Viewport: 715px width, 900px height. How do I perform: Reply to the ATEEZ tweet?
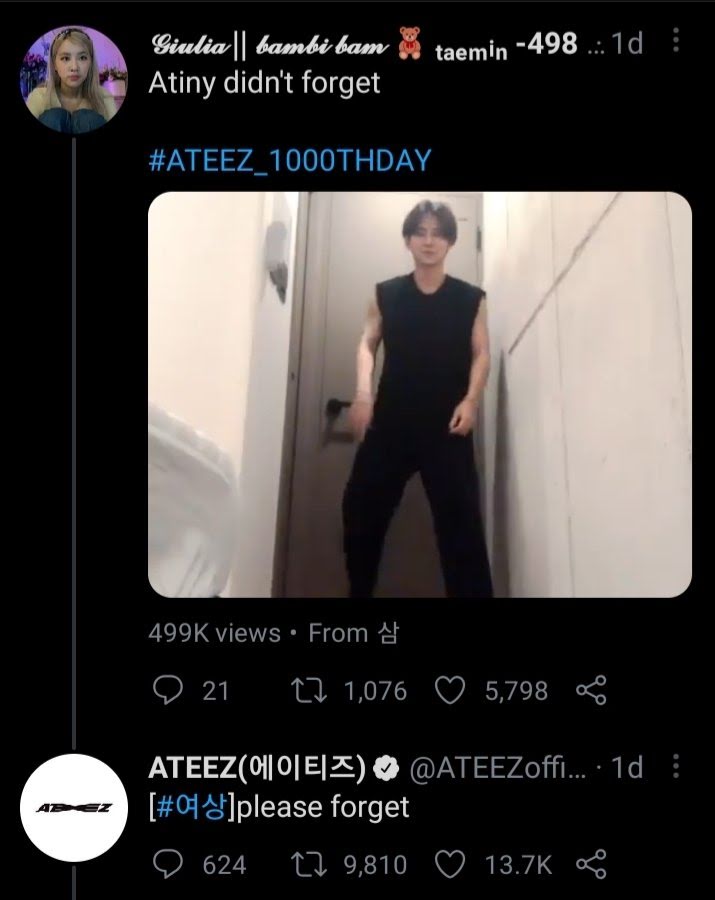[x=171, y=864]
